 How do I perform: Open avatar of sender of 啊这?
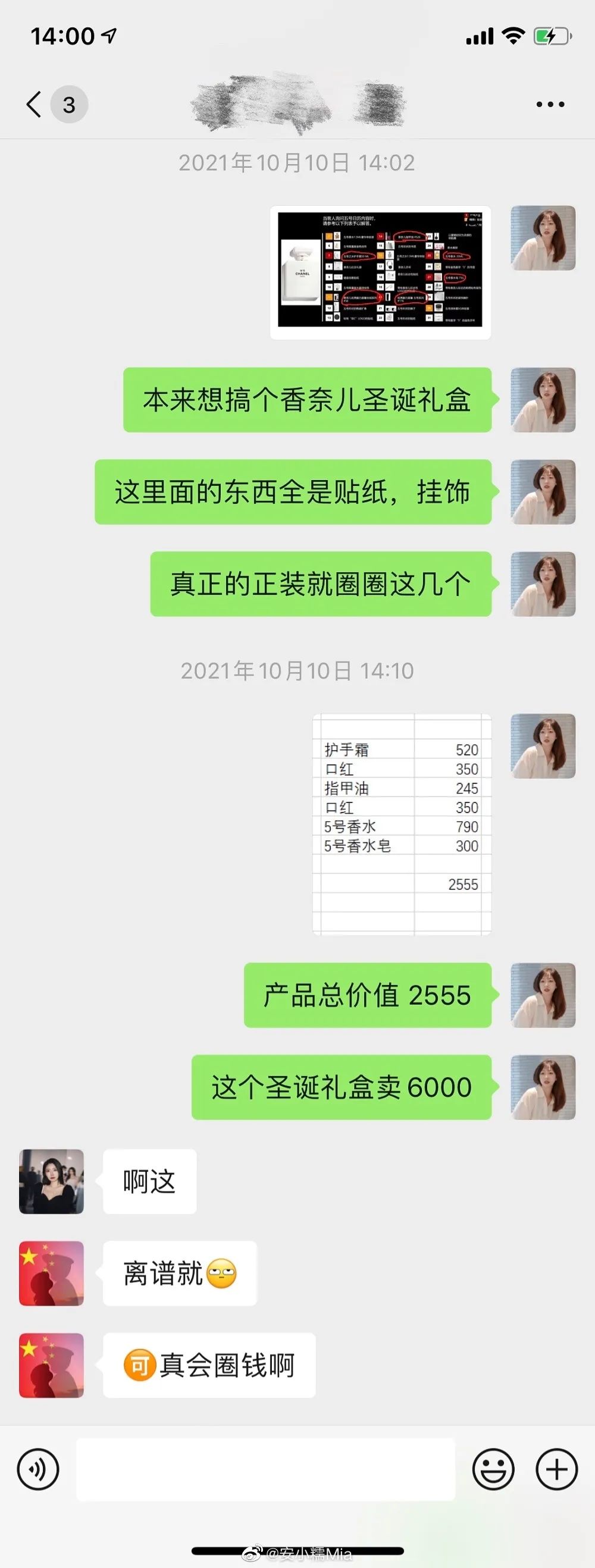(x=51, y=1181)
